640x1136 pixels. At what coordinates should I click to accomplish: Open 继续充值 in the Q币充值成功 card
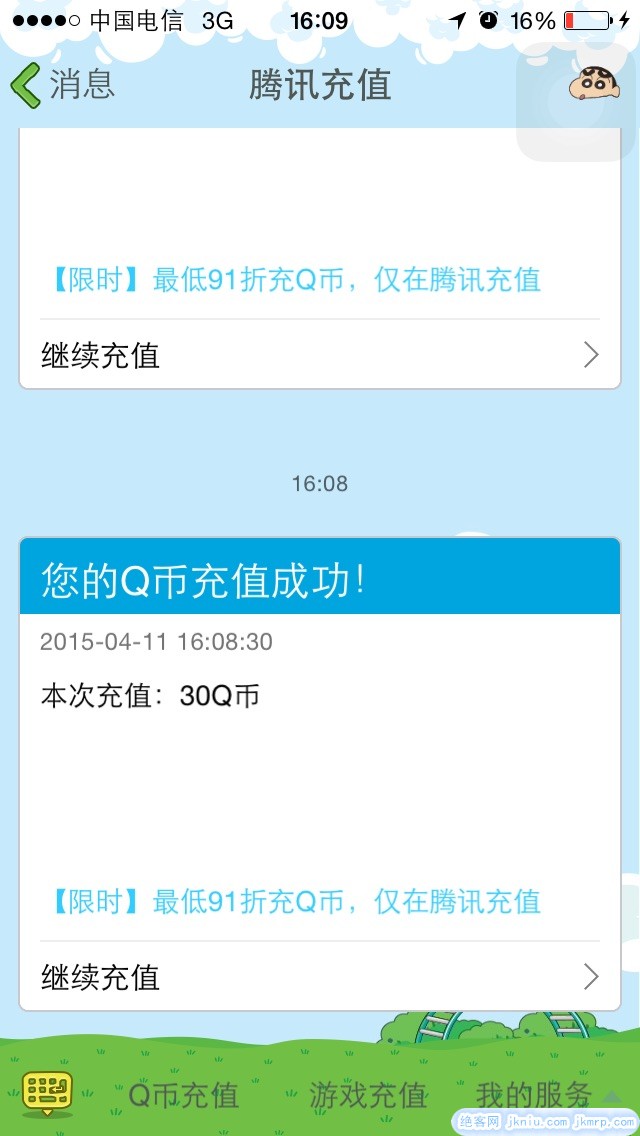coord(320,977)
